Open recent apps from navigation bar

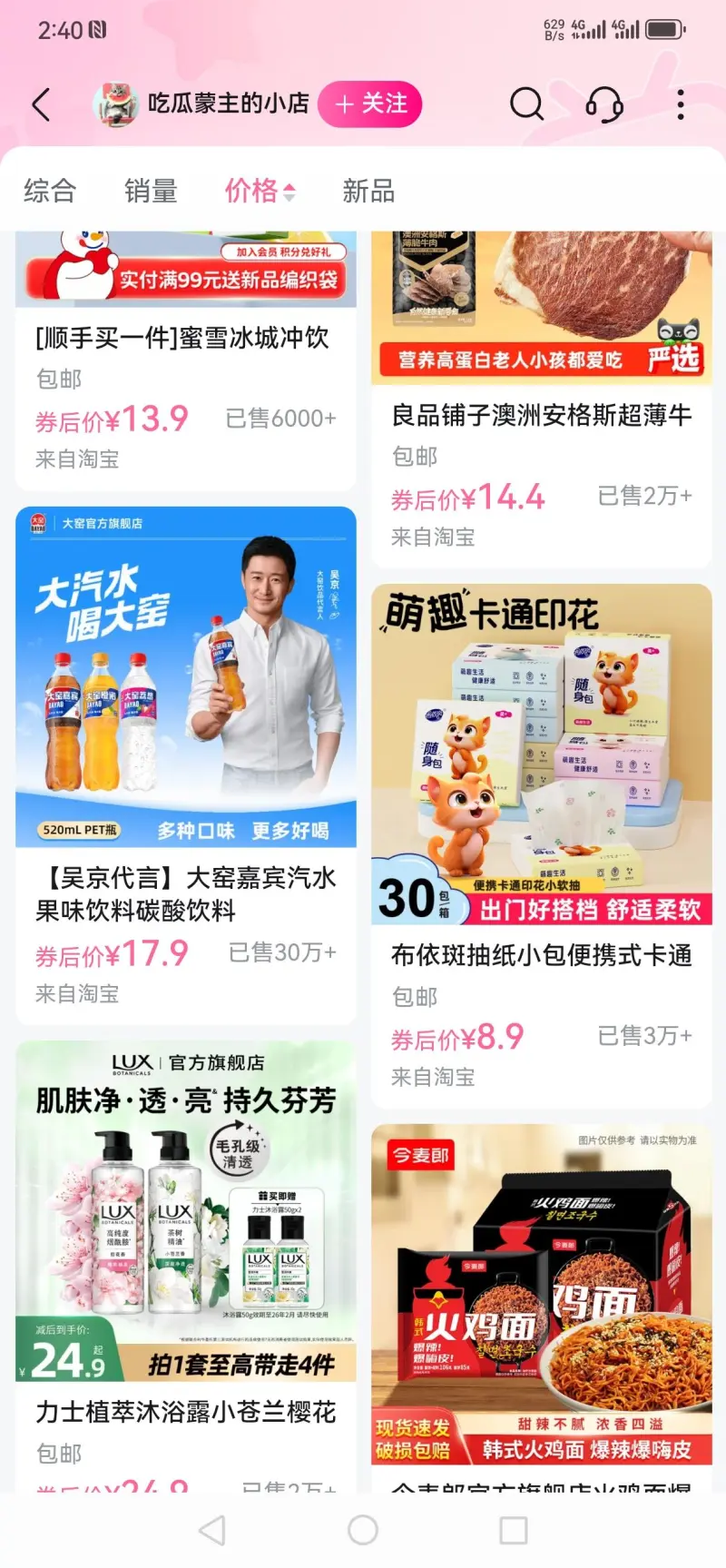click(x=513, y=1530)
